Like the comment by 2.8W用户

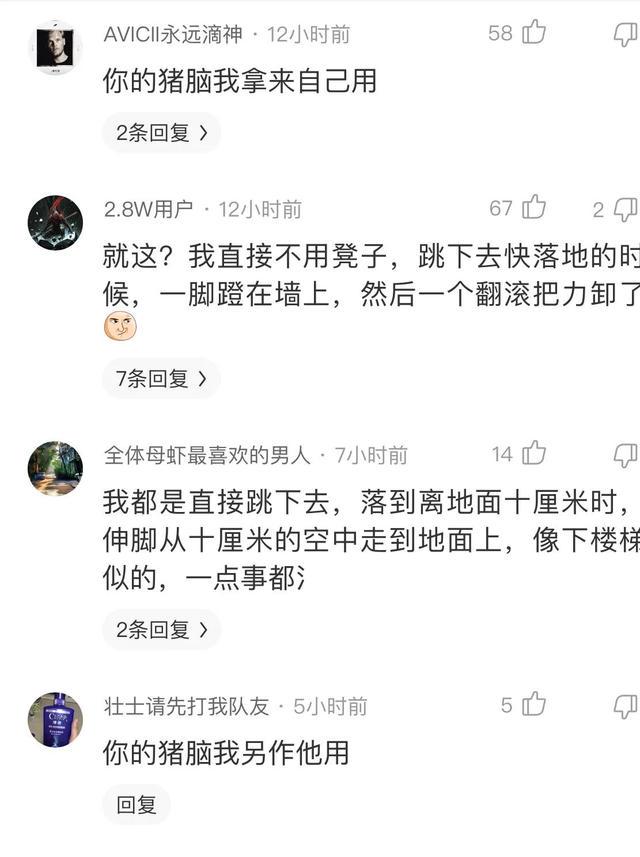click(x=534, y=208)
